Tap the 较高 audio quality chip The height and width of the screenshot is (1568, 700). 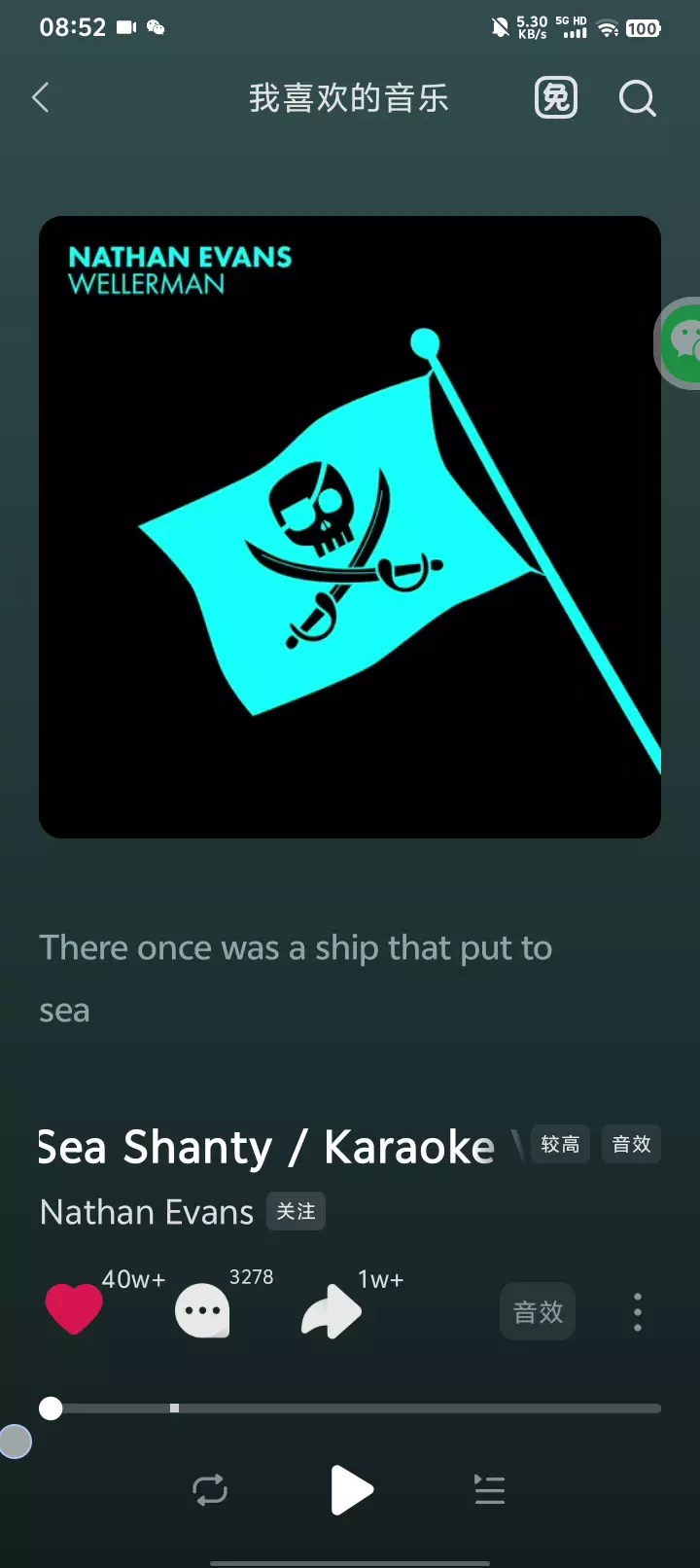[x=560, y=1144]
